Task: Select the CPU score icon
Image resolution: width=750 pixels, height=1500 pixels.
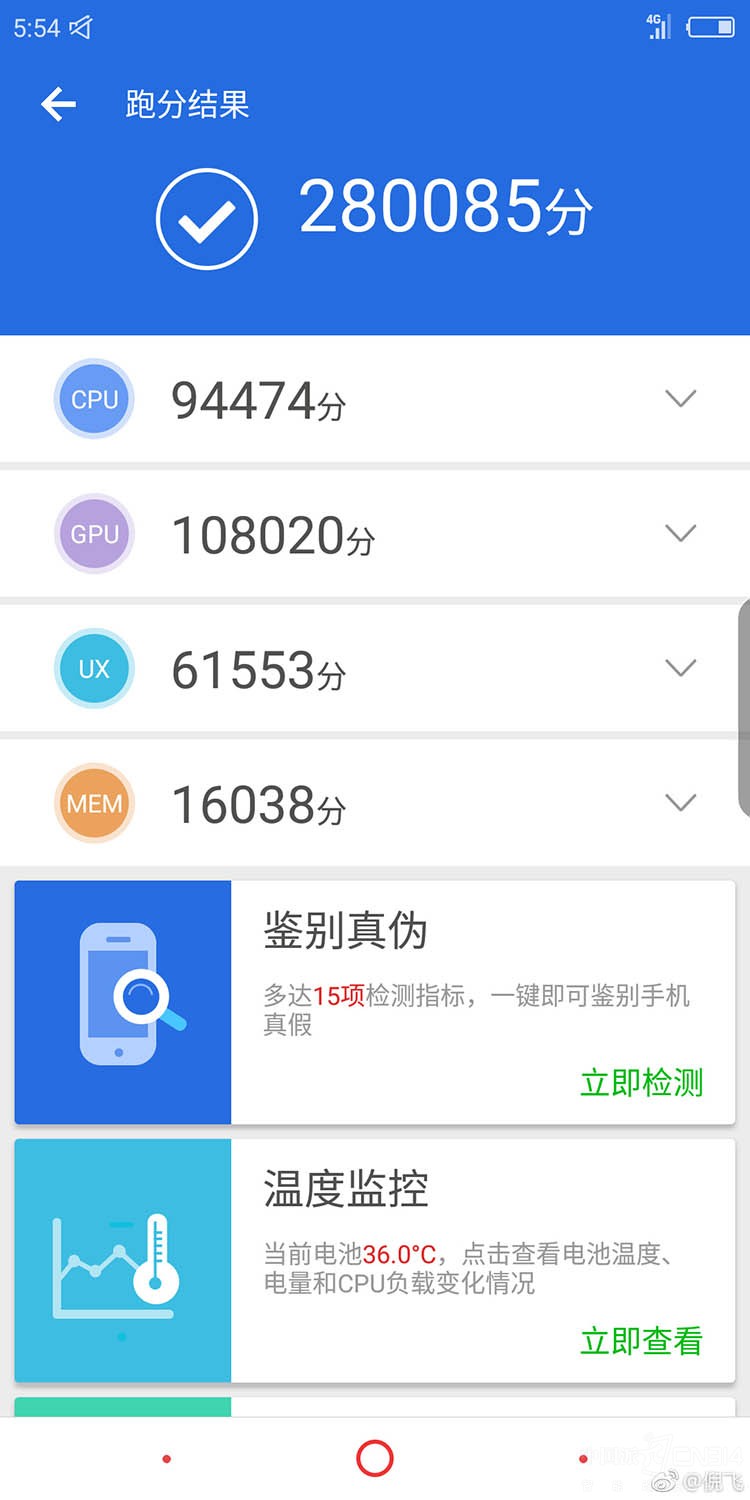Action: 93,399
